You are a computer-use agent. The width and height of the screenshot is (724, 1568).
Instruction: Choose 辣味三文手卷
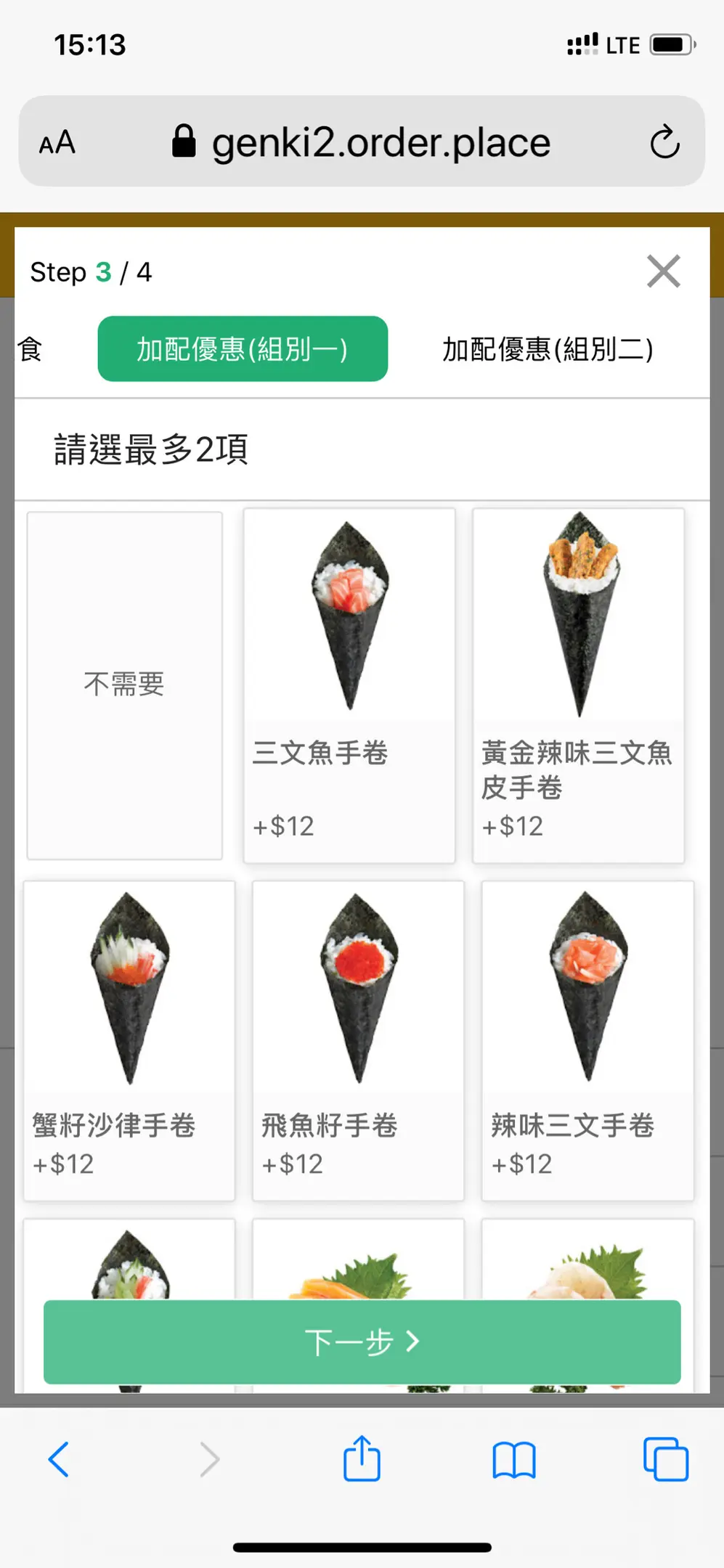(587, 1040)
